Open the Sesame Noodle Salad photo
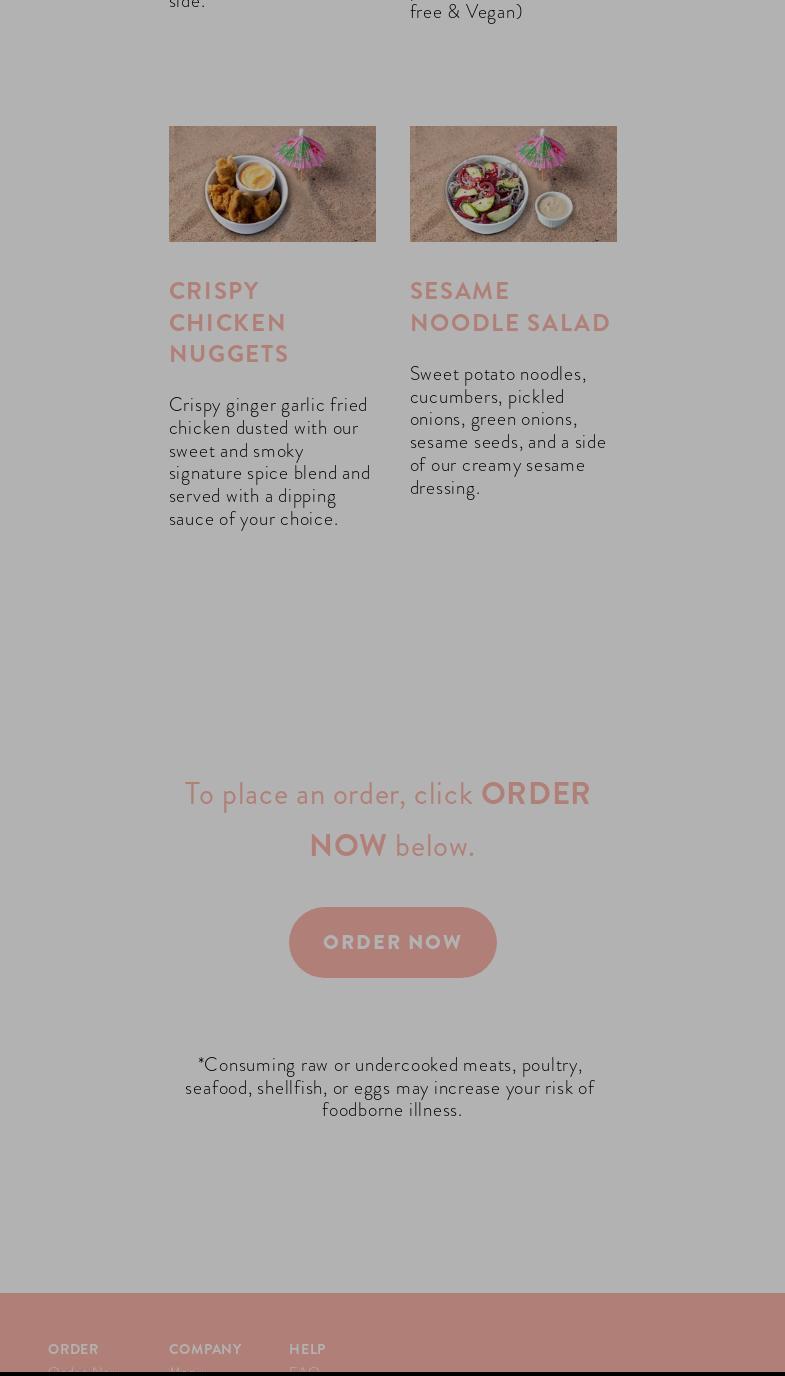The image size is (785, 1376). click(x=513, y=183)
